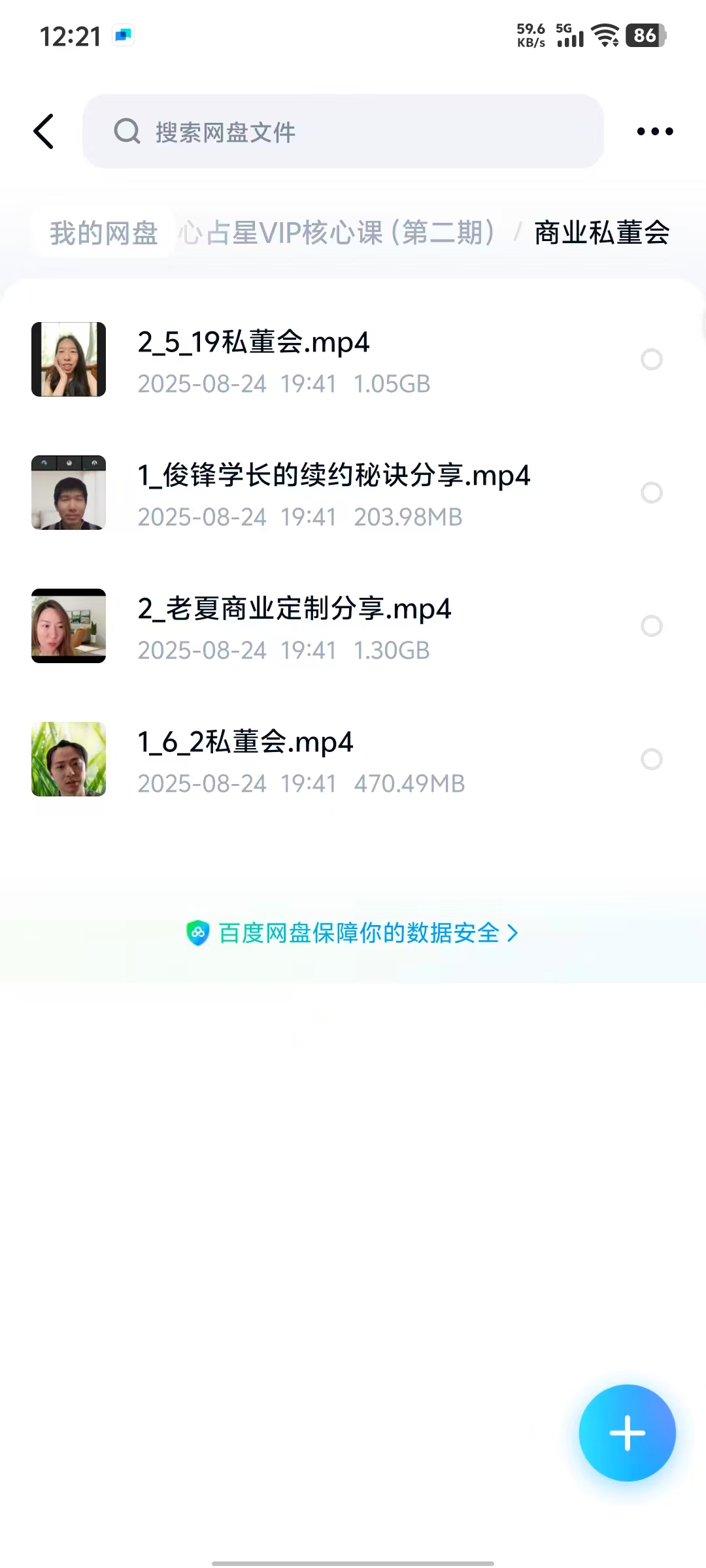Go back to the previous folder
The width and height of the screenshot is (706, 1568).
click(44, 131)
